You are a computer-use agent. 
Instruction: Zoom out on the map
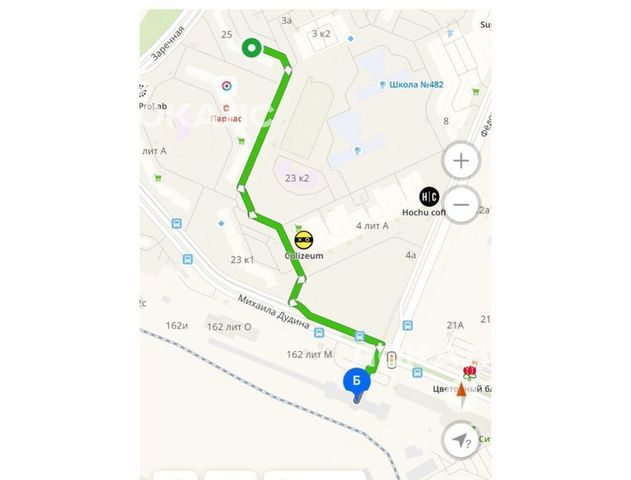(460, 205)
